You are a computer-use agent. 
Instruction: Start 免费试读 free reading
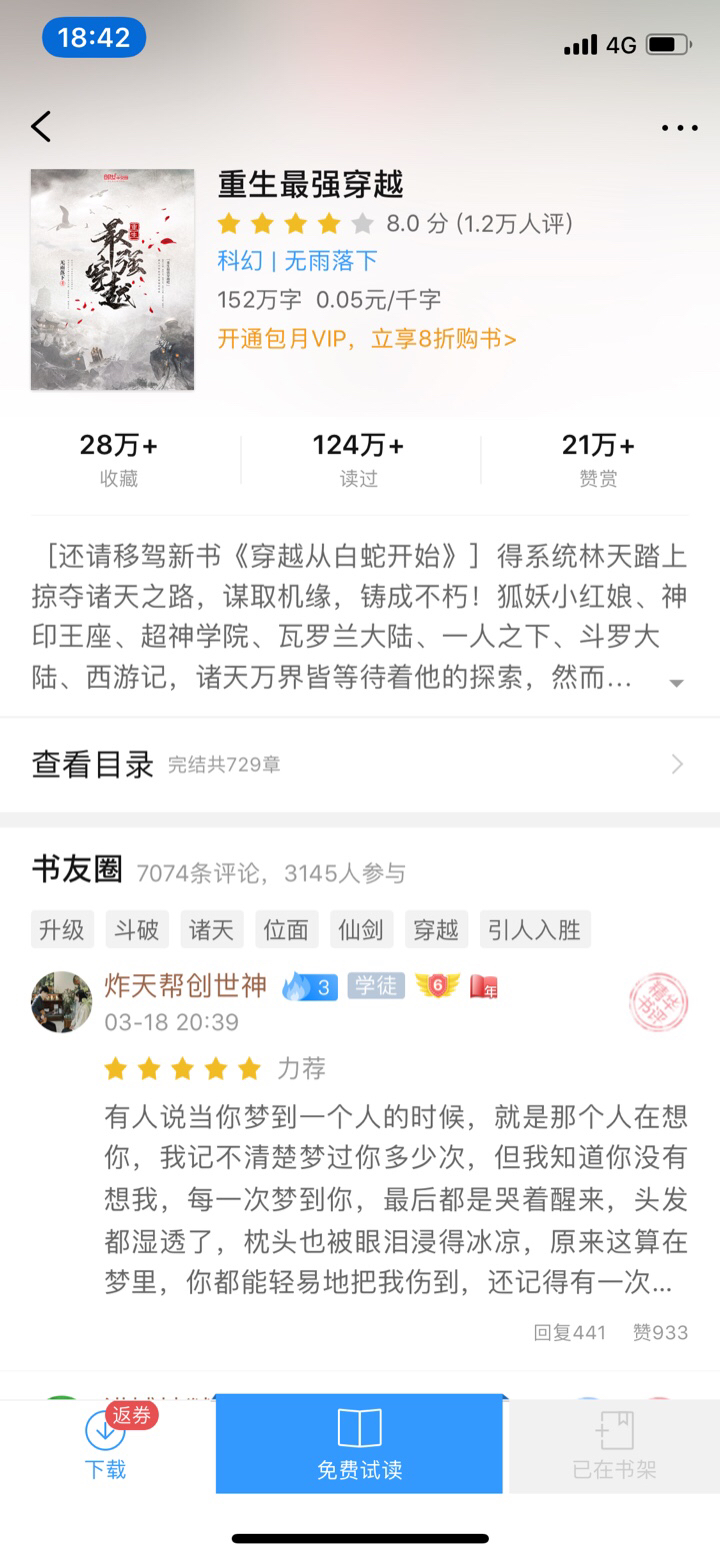pyautogui.click(x=359, y=1444)
